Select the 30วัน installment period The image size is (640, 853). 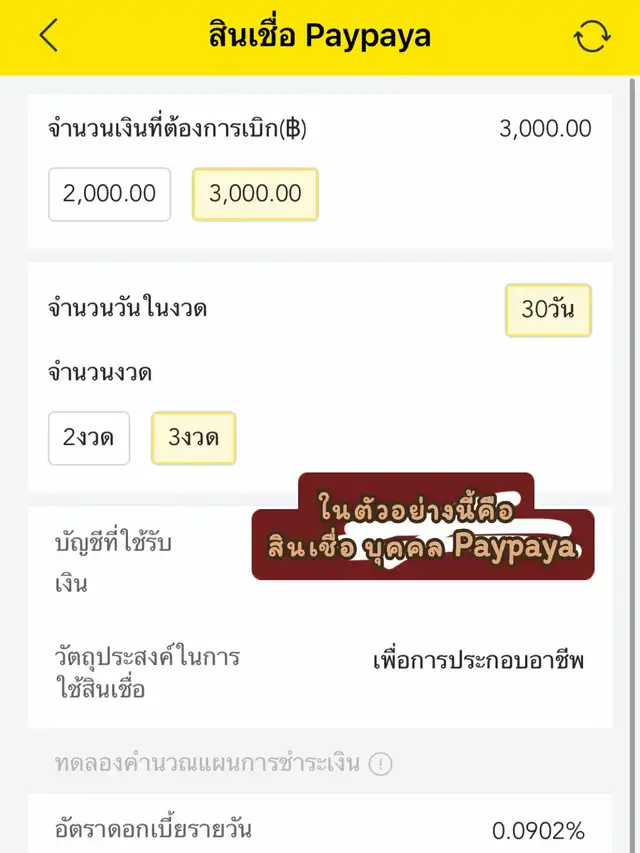(548, 310)
